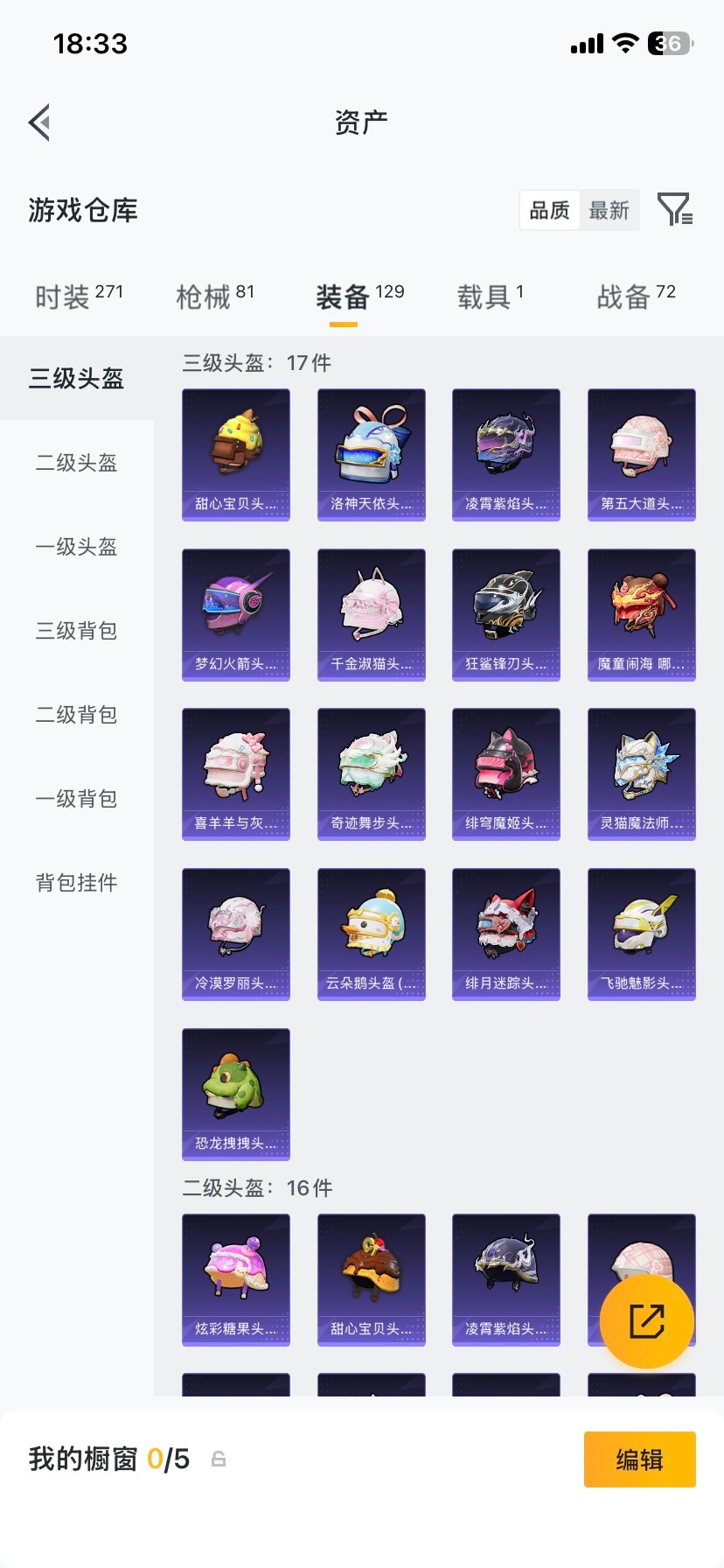Image resolution: width=724 pixels, height=1568 pixels.
Task: Select the 背包挂件 sidebar entry
Action: click(x=76, y=884)
